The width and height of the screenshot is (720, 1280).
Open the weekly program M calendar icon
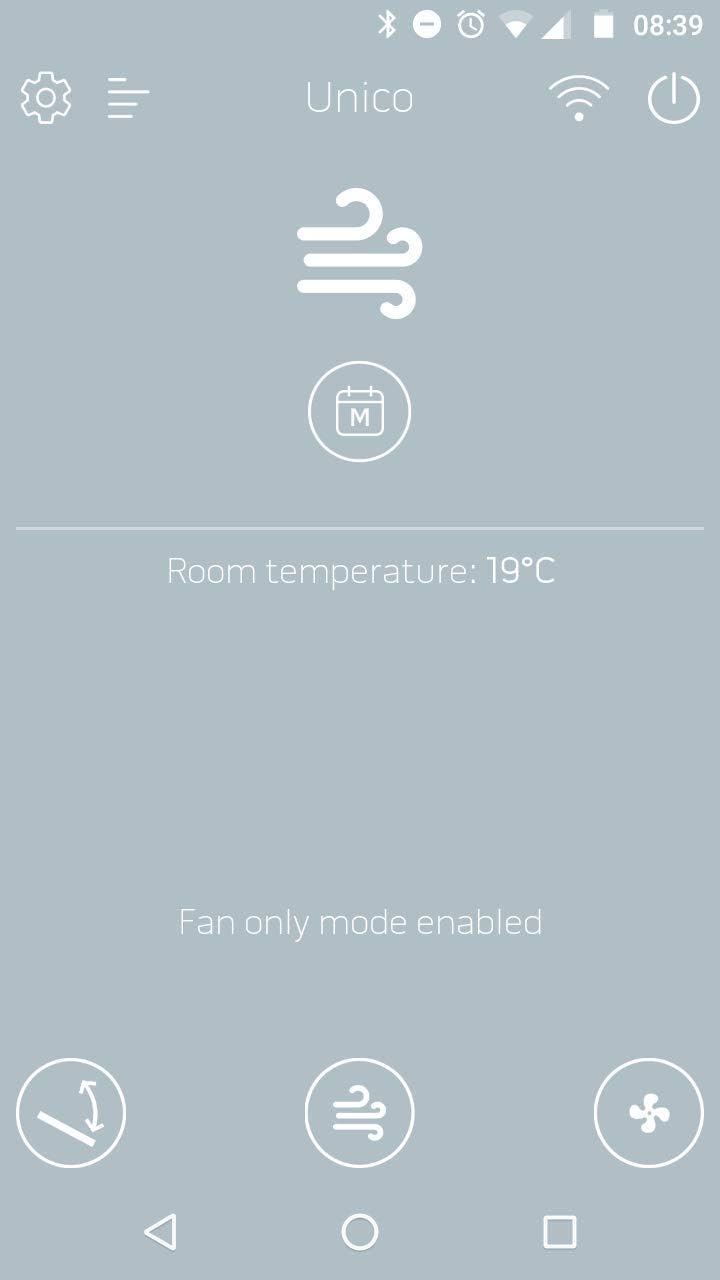point(359,411)
